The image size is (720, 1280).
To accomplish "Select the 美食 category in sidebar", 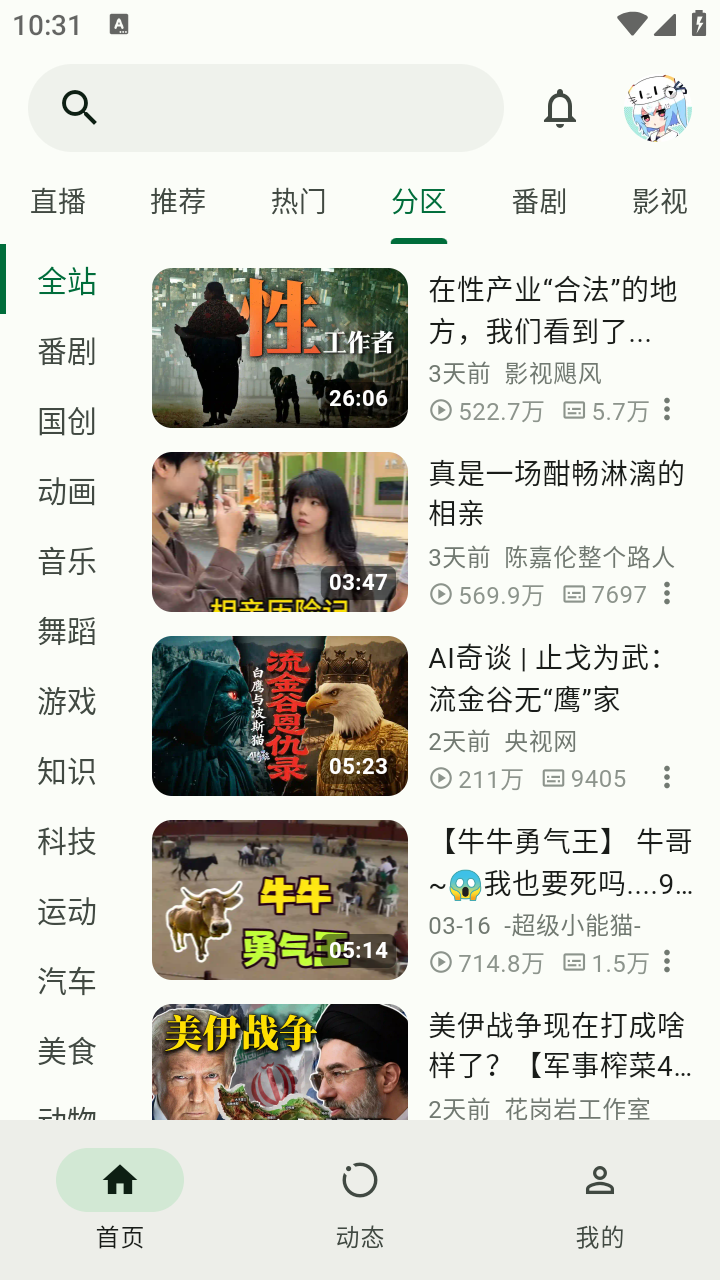I will tap(67, 1052).
